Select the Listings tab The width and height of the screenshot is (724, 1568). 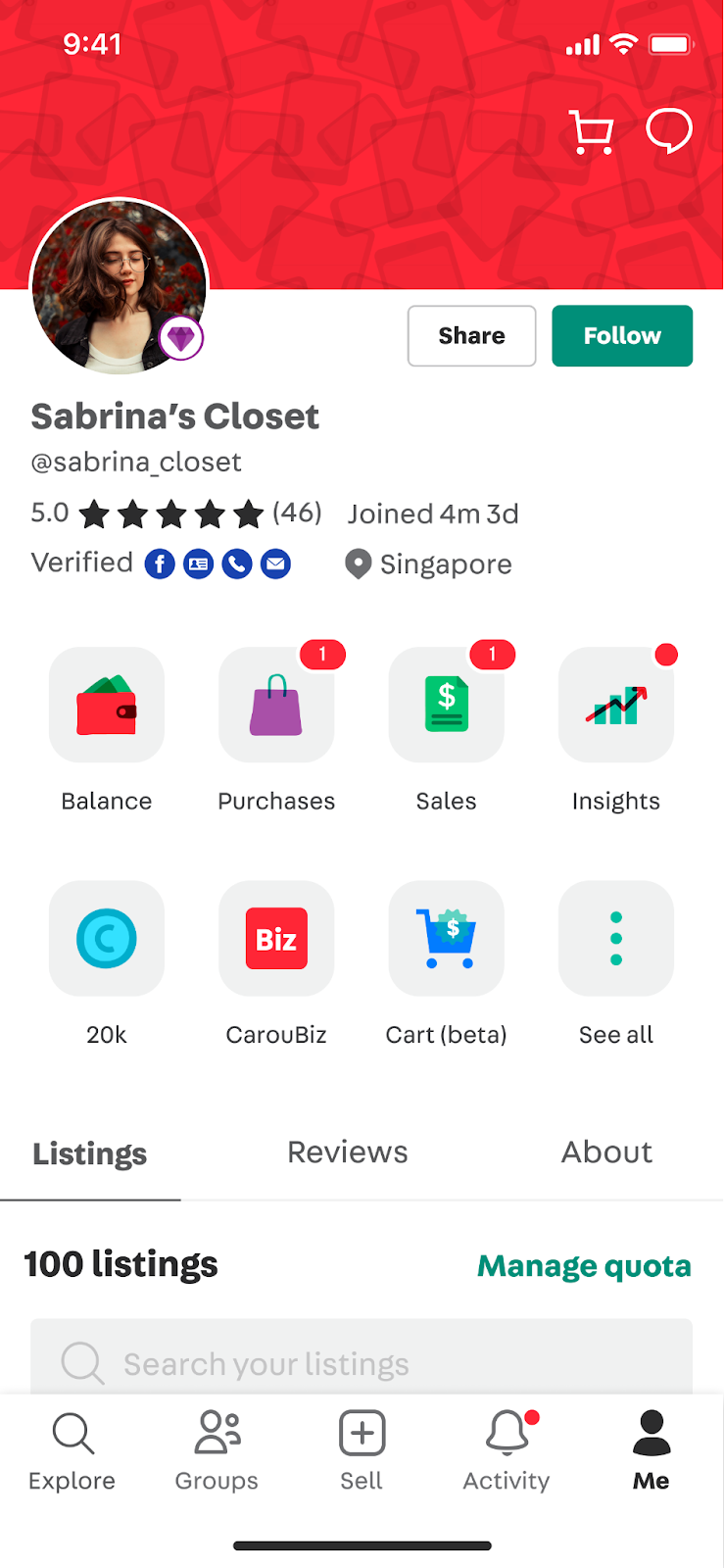90,1154
